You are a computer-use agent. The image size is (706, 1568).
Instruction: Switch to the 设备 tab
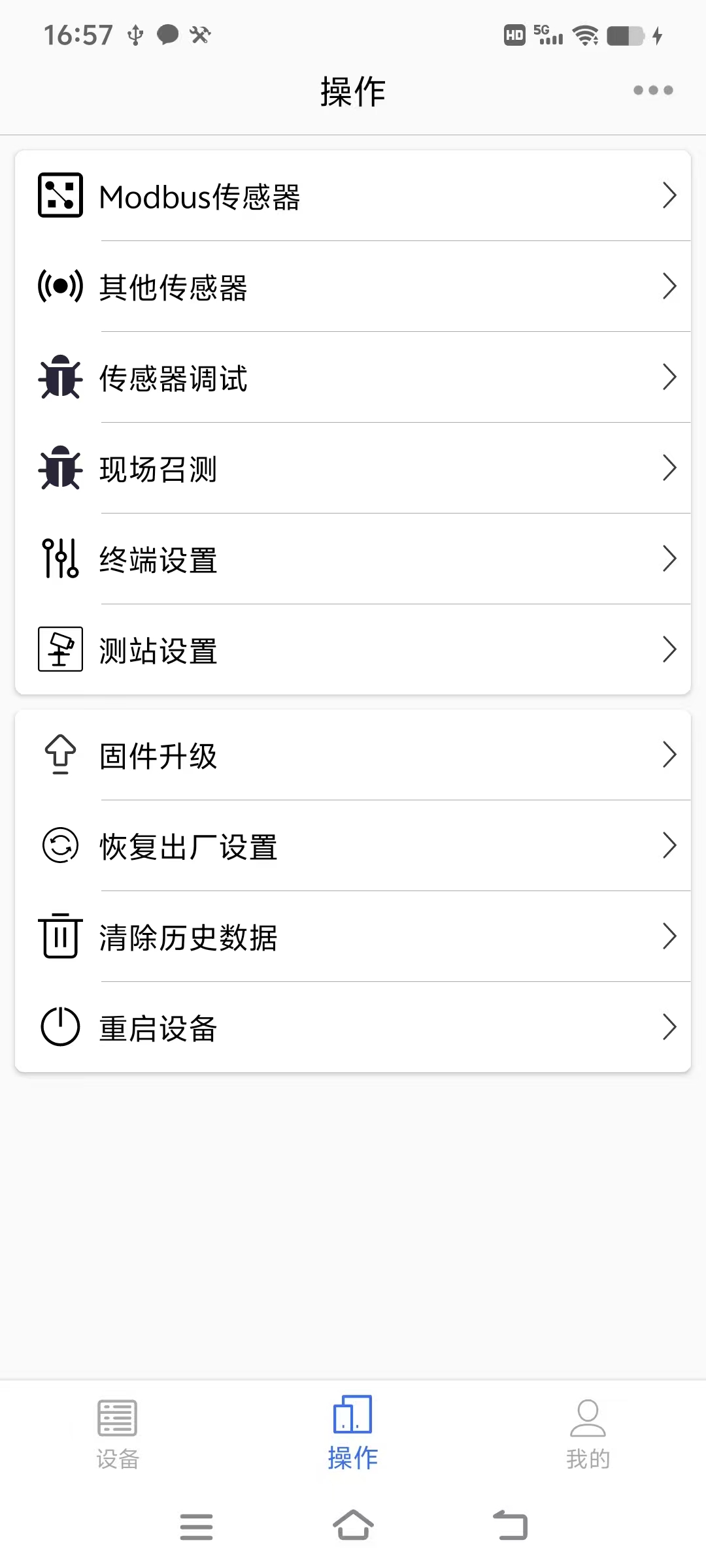118,1434
